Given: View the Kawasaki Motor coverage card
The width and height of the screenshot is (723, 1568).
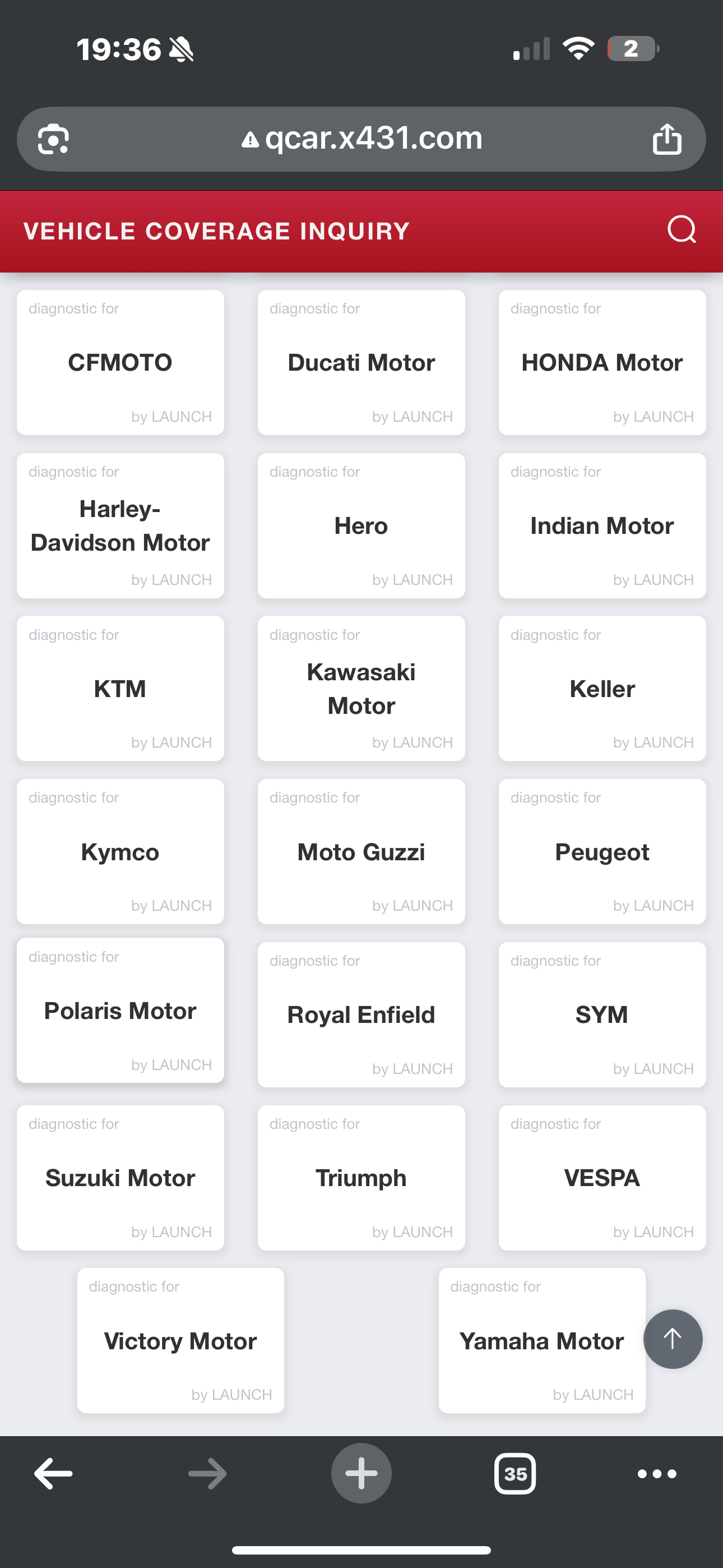Looking at the screenshot, I should (x=361, y=689).
